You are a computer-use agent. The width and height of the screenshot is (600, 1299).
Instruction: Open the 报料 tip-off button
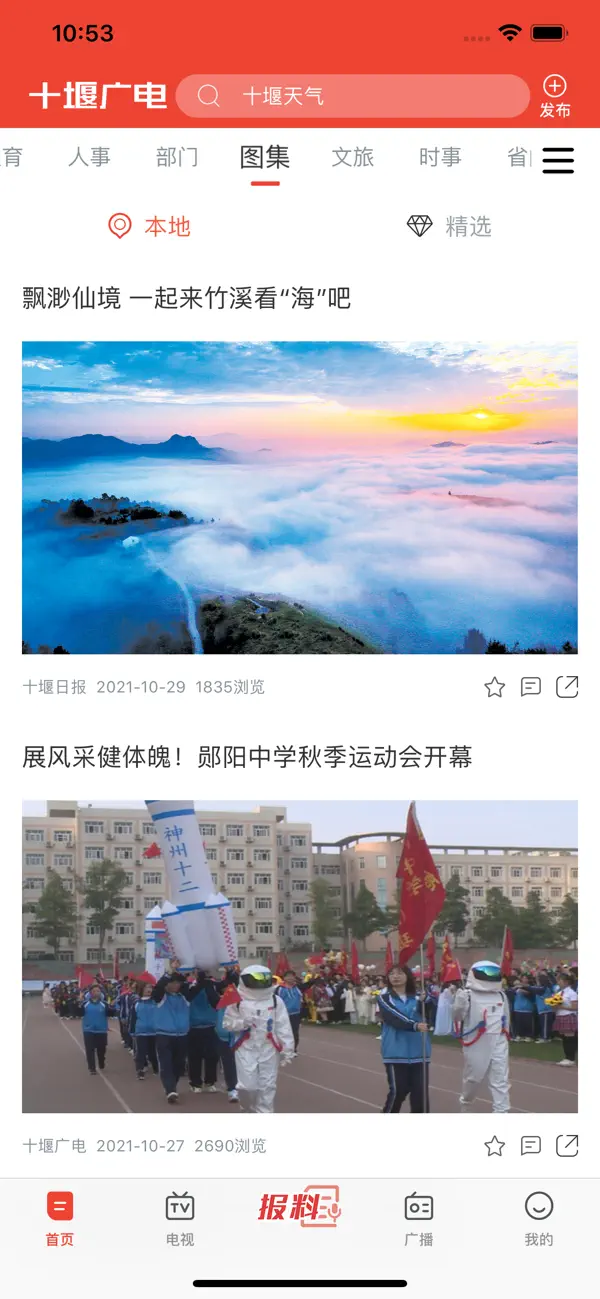(300, 1208)
